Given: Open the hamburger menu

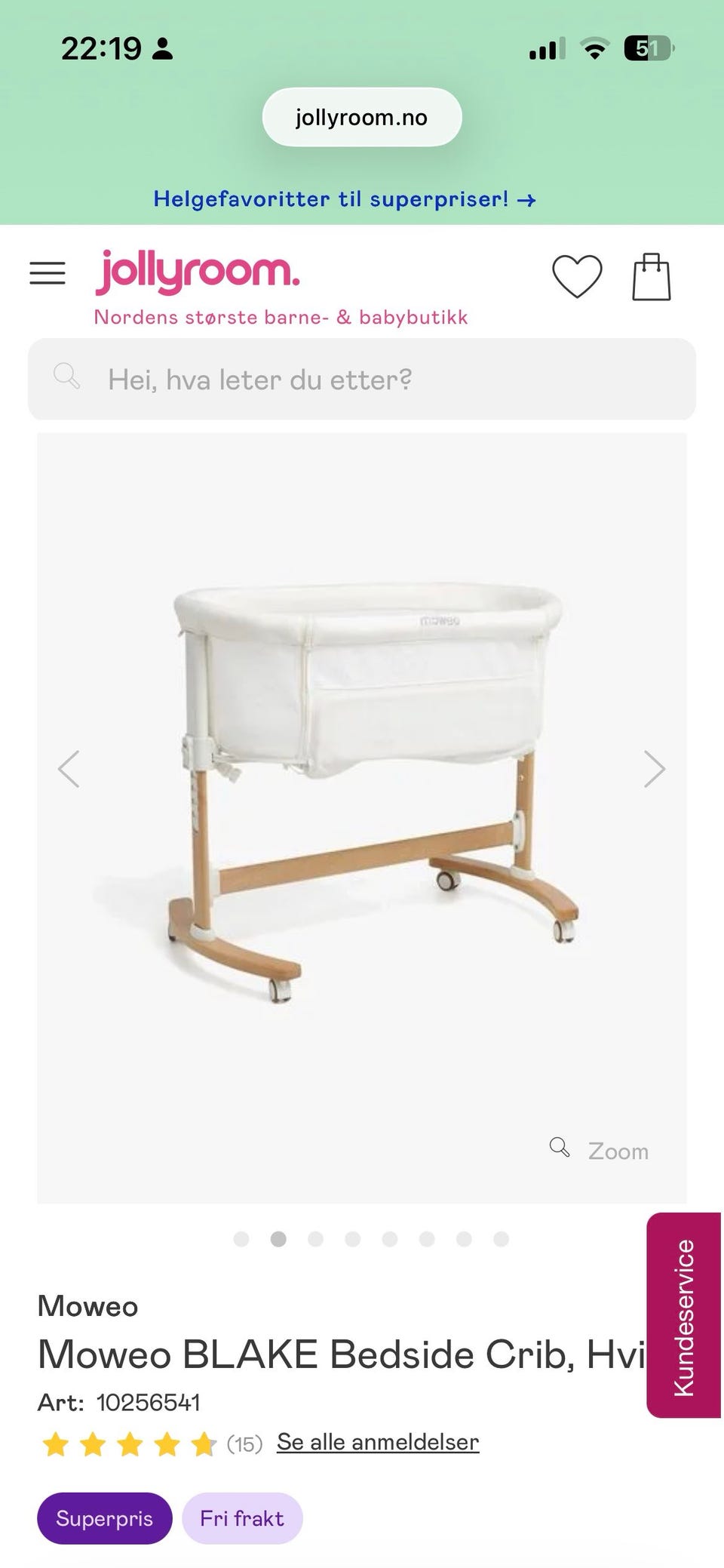Looking at the screenshot, I should pos(48,273).
